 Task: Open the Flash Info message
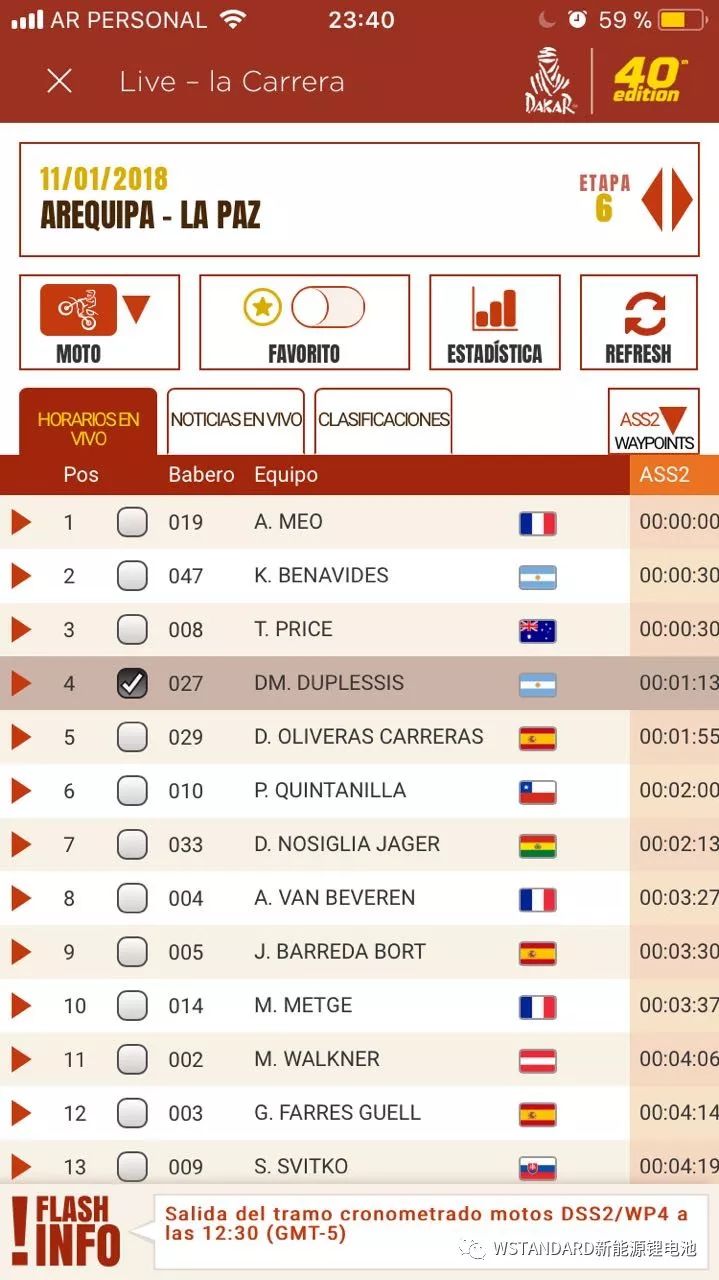tap(425, 1224)
